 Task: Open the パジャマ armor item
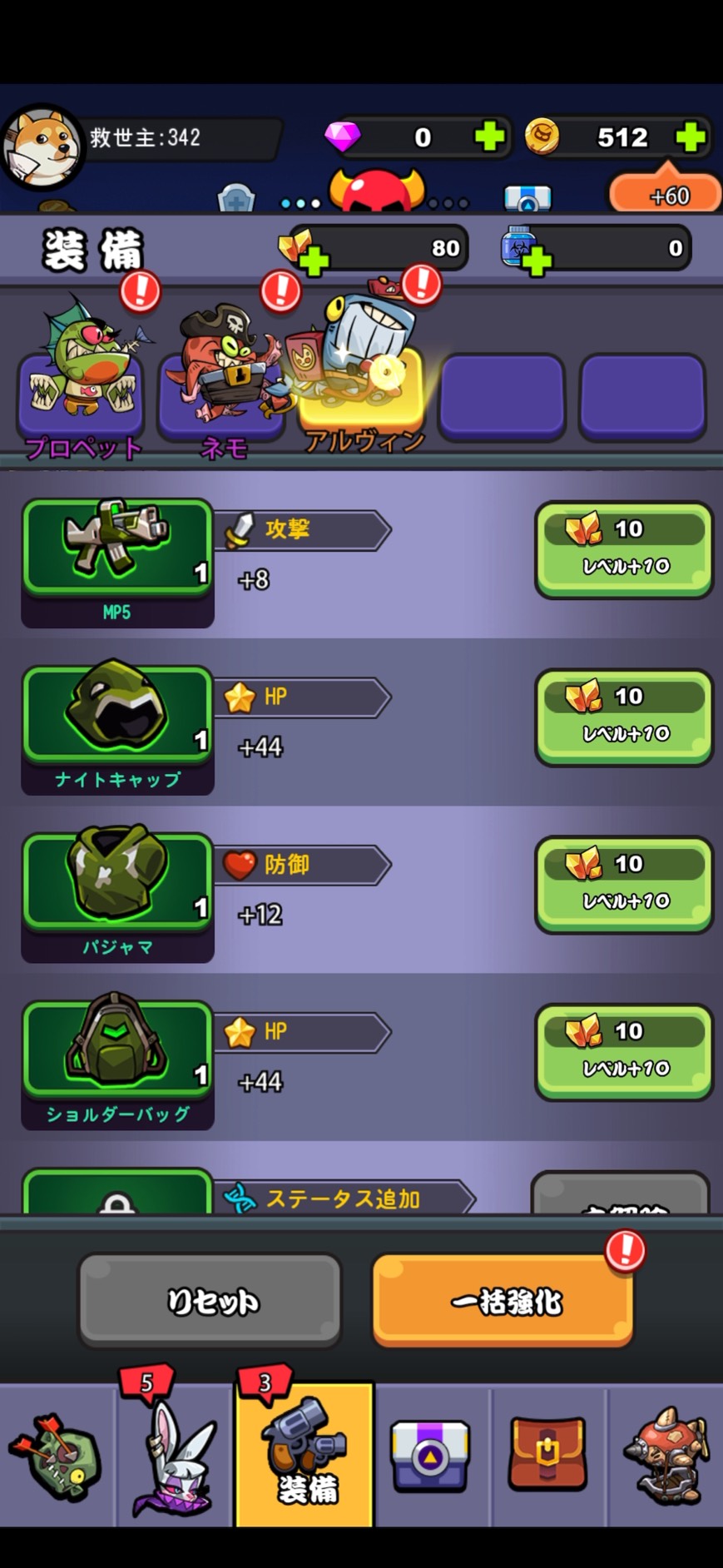(x=117, y=883)
